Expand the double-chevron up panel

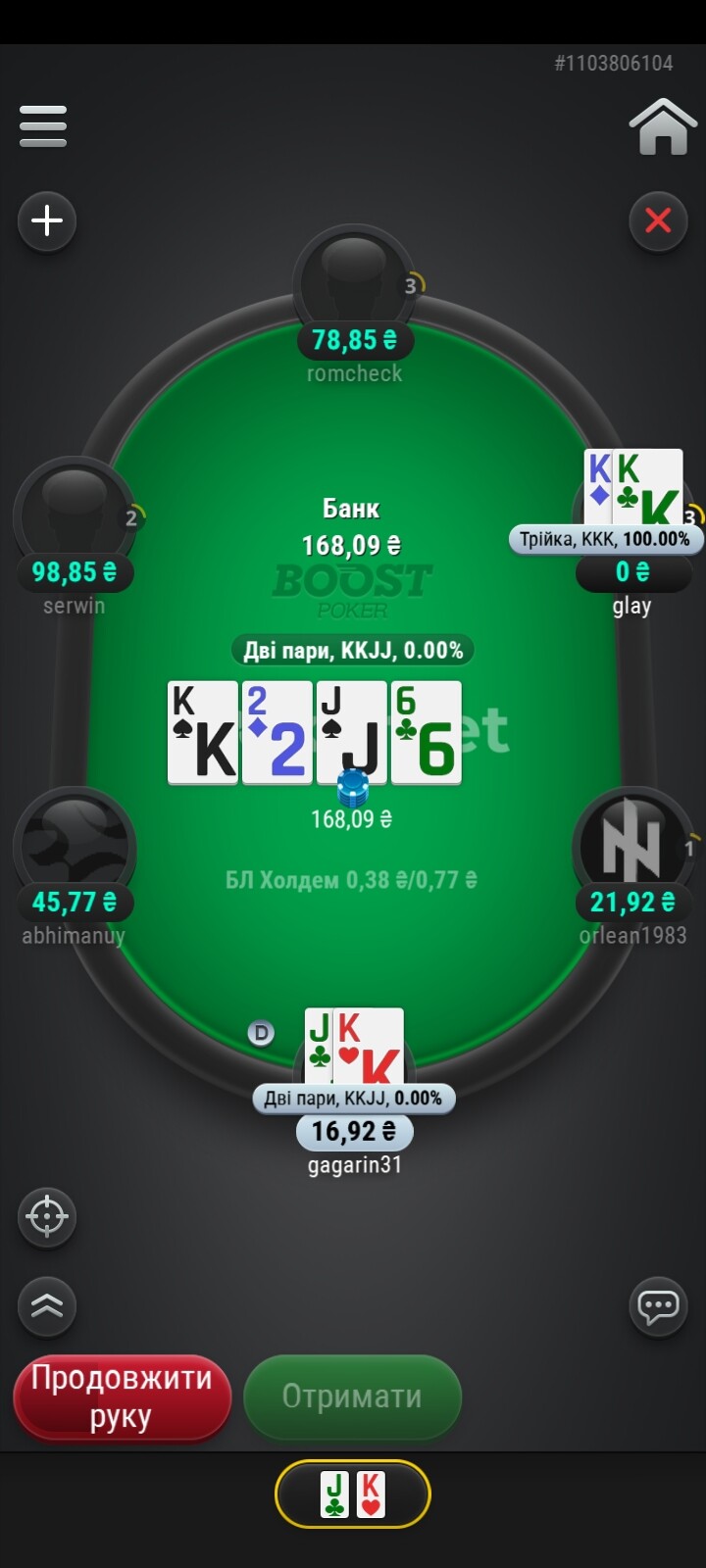47,1305
